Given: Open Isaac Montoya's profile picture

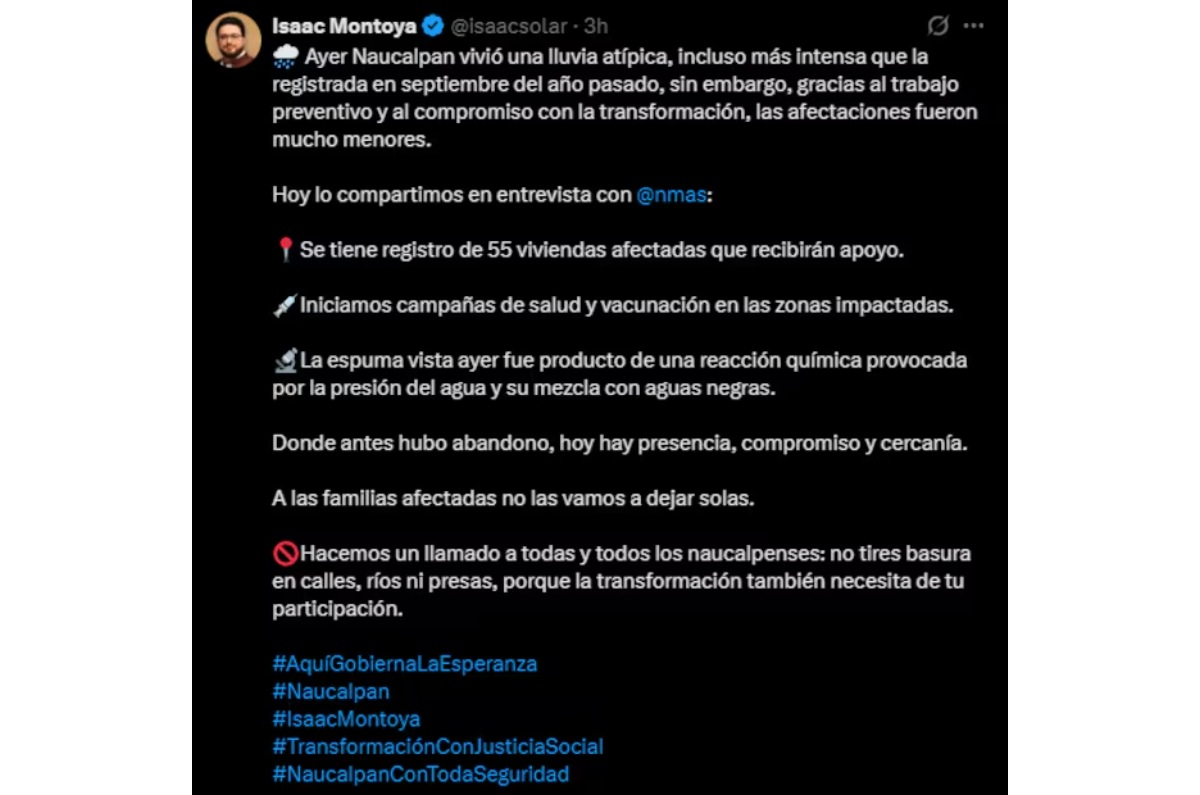Looking at the screenshot, I should pyautogui.click(x=233, y=40).
